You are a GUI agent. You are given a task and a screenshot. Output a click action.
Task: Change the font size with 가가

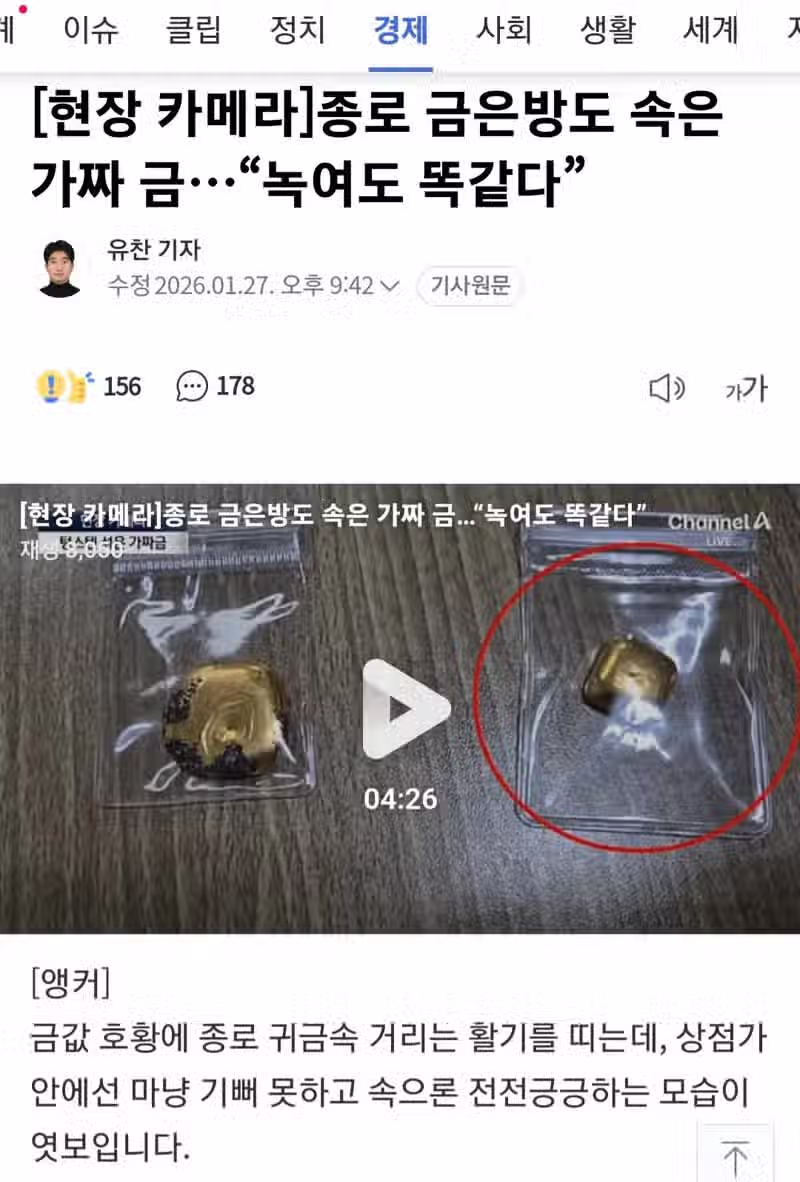tap(745, 388)
